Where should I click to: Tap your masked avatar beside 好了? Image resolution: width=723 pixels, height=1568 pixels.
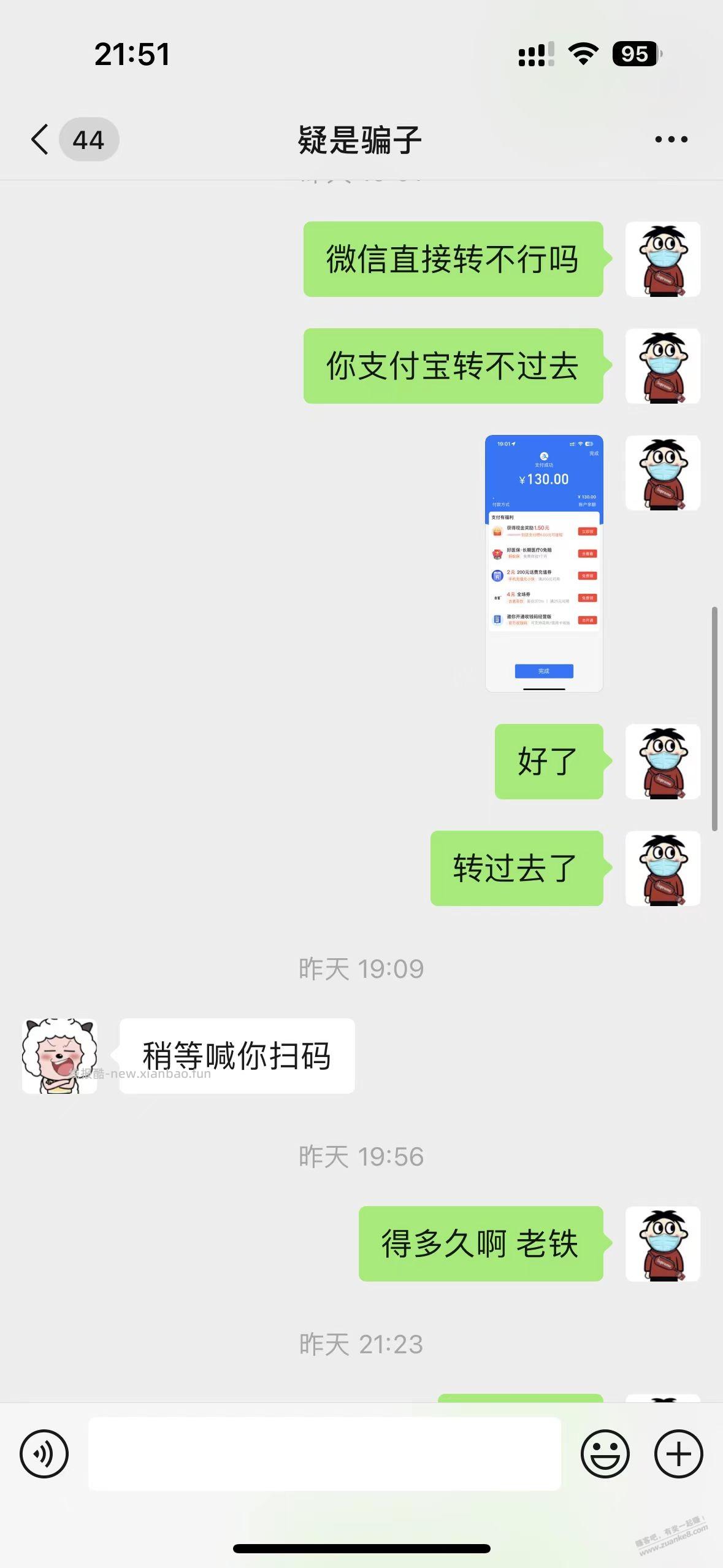tap(663, 761)
